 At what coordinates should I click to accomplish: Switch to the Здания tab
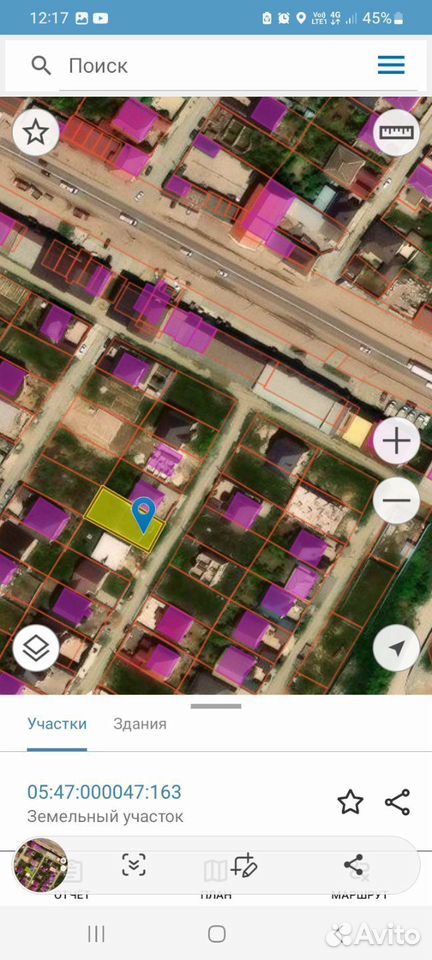pyautogui.click(x=140, y=724)
